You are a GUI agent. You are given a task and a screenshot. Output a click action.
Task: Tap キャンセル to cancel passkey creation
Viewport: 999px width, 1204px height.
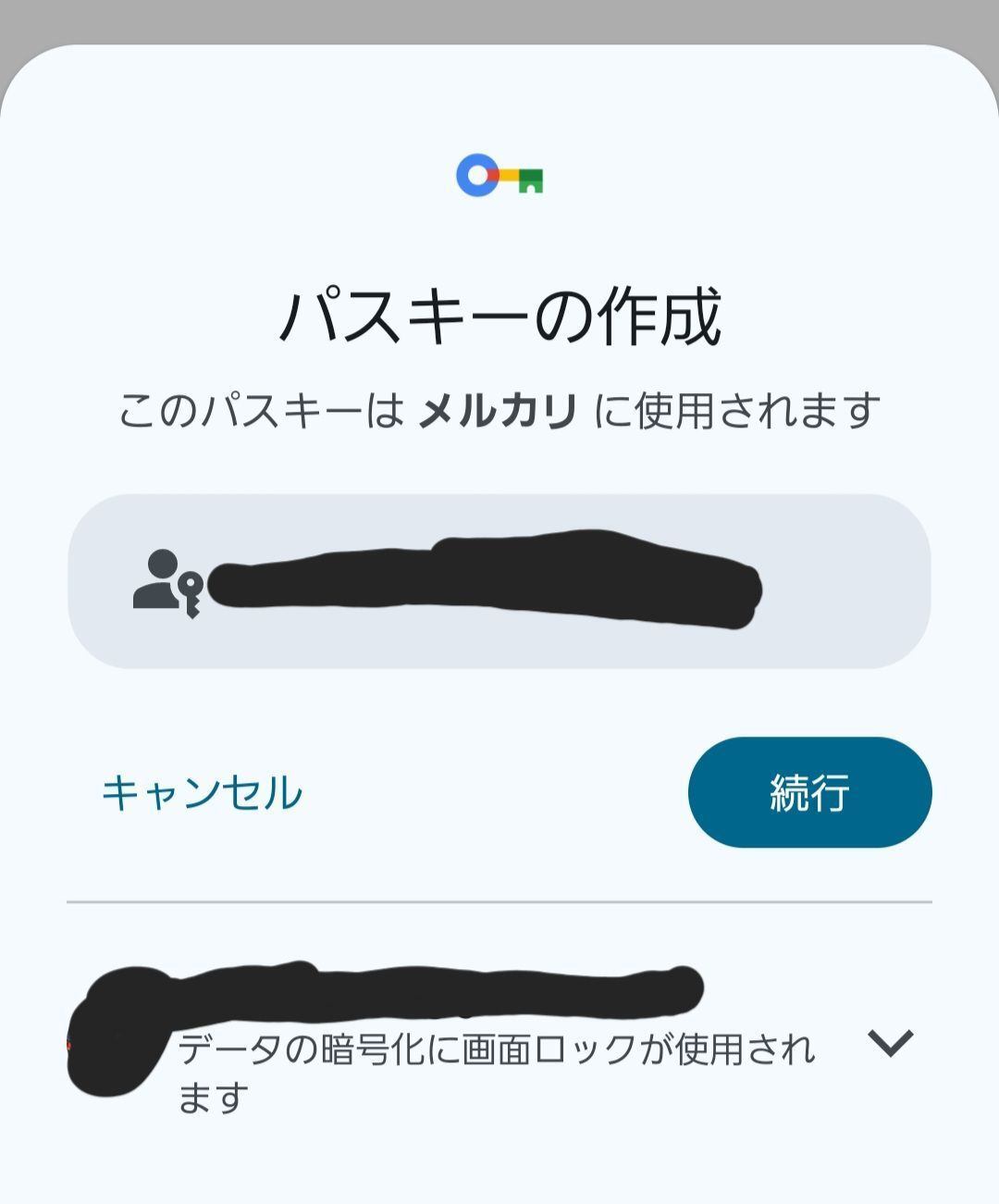tap(202, 793)
